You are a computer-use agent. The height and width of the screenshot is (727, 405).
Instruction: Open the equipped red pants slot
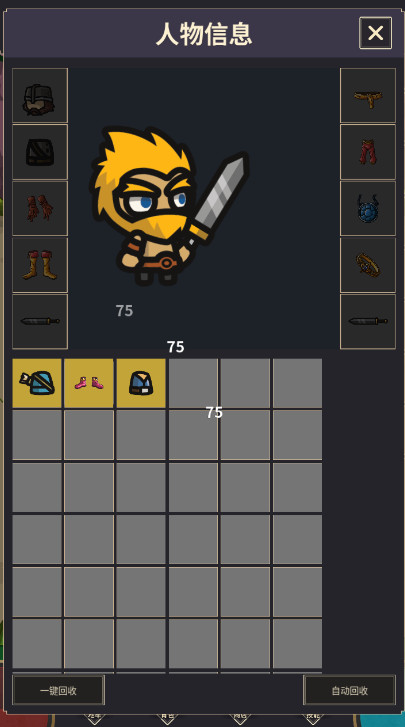[x=368, y=152]
